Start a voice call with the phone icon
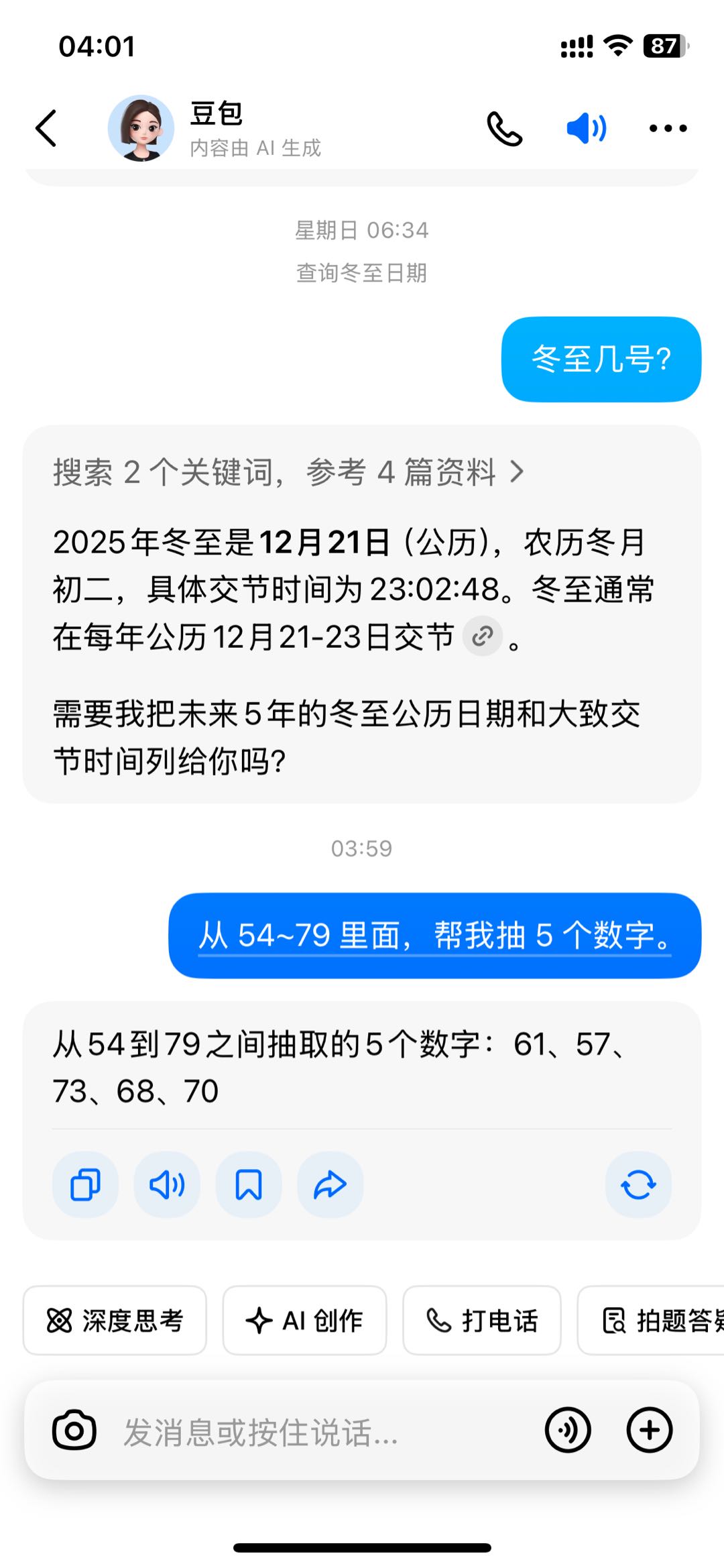 point(504,127)
